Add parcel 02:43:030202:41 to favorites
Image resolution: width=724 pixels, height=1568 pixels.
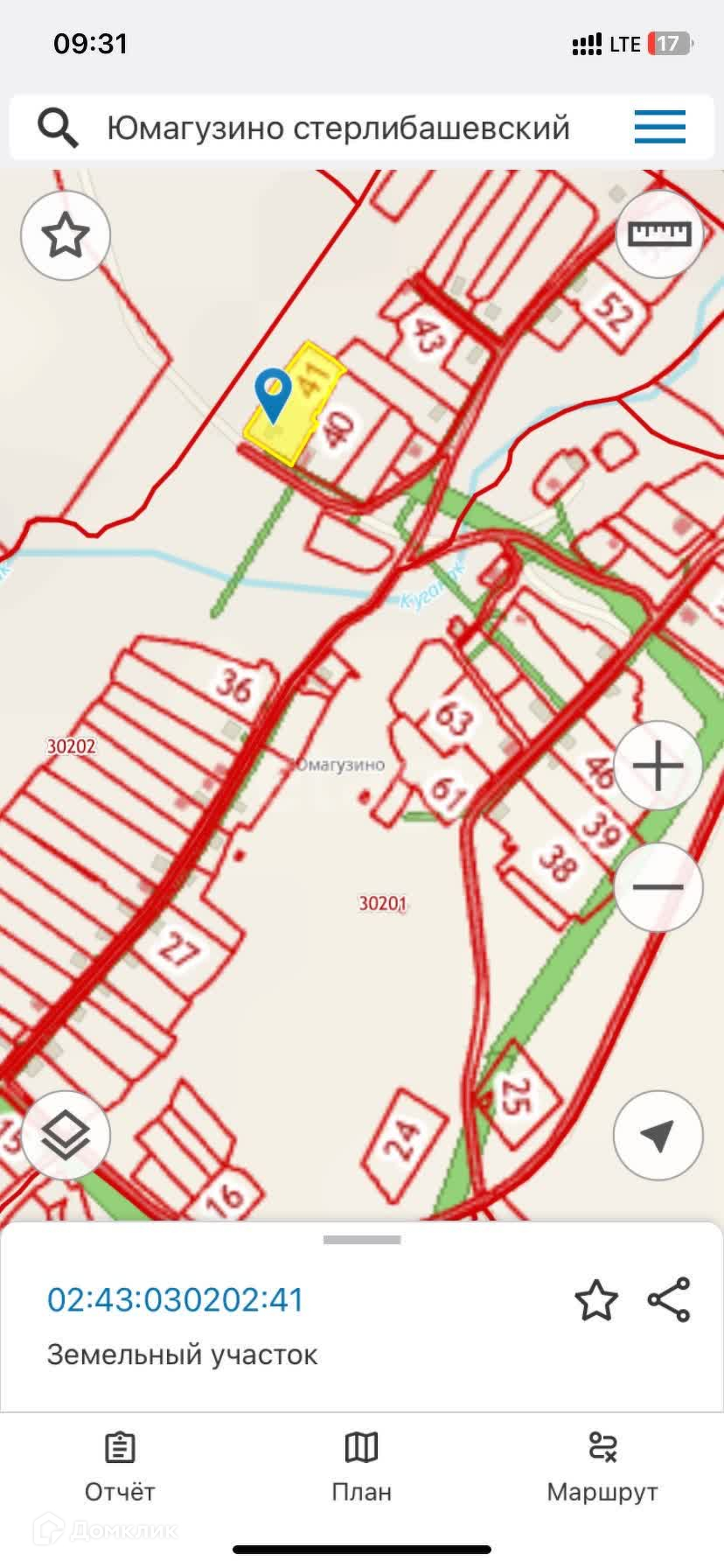[x=596, y=1300]
